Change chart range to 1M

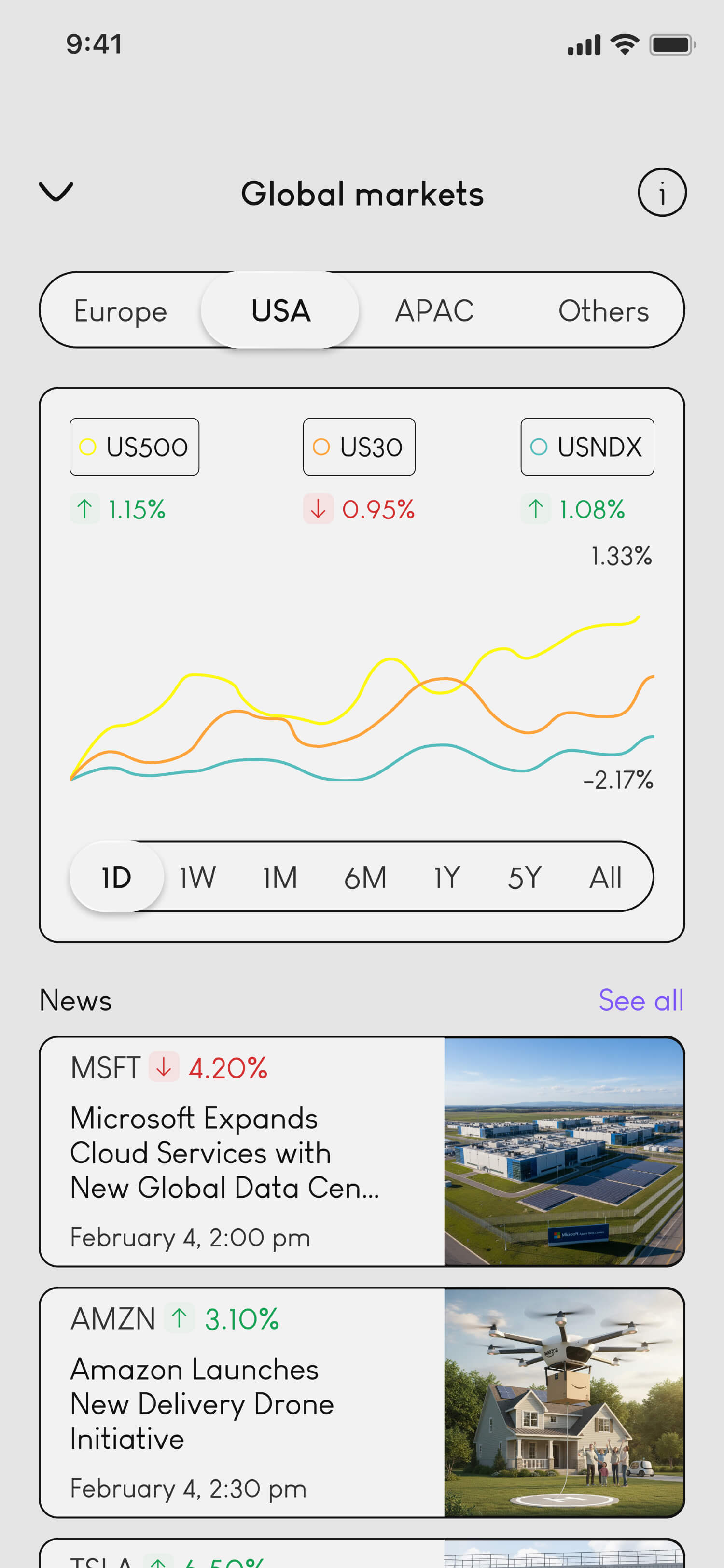[280, 877]
